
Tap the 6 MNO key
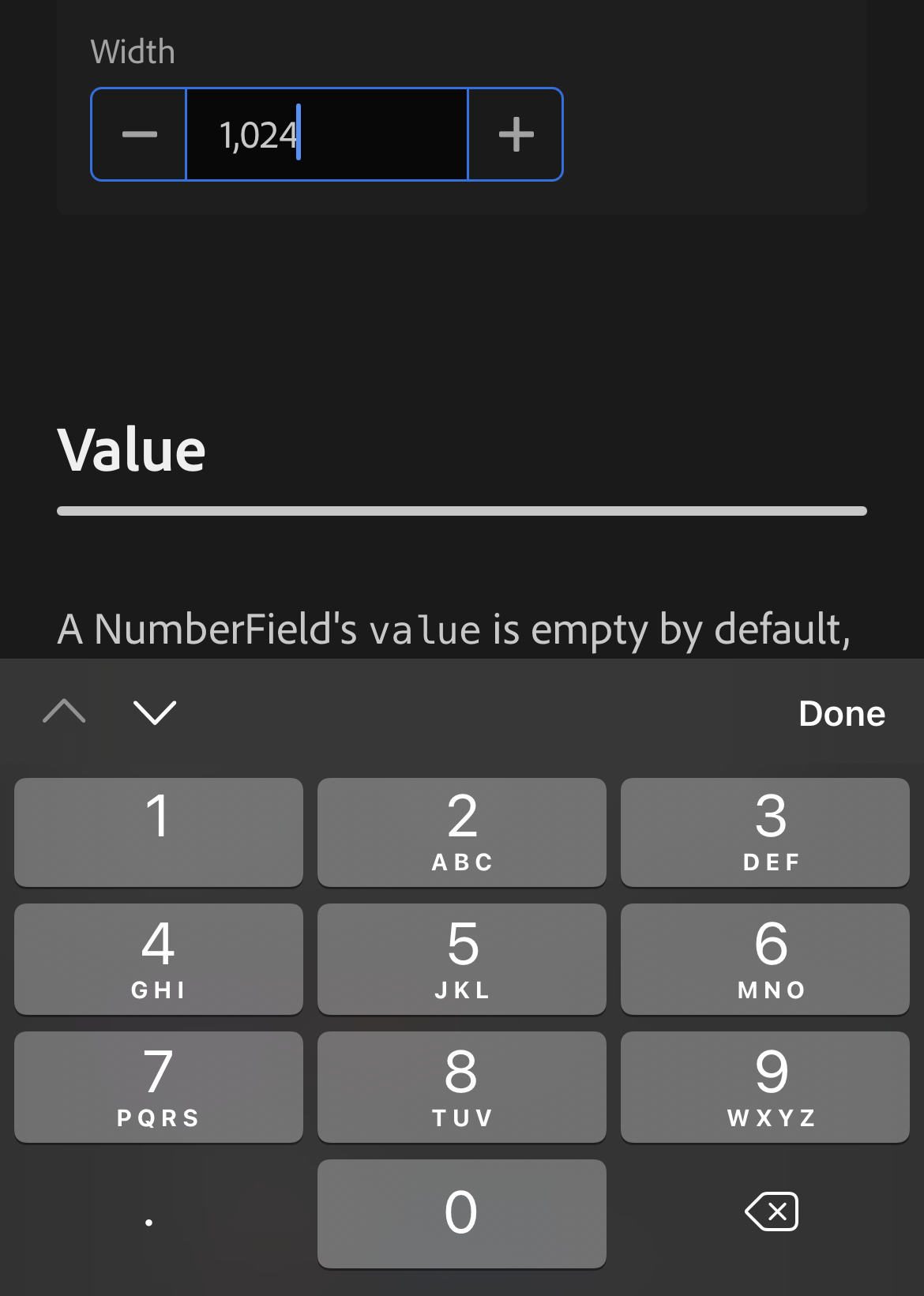pyautogui.click(x=764, y=959)
